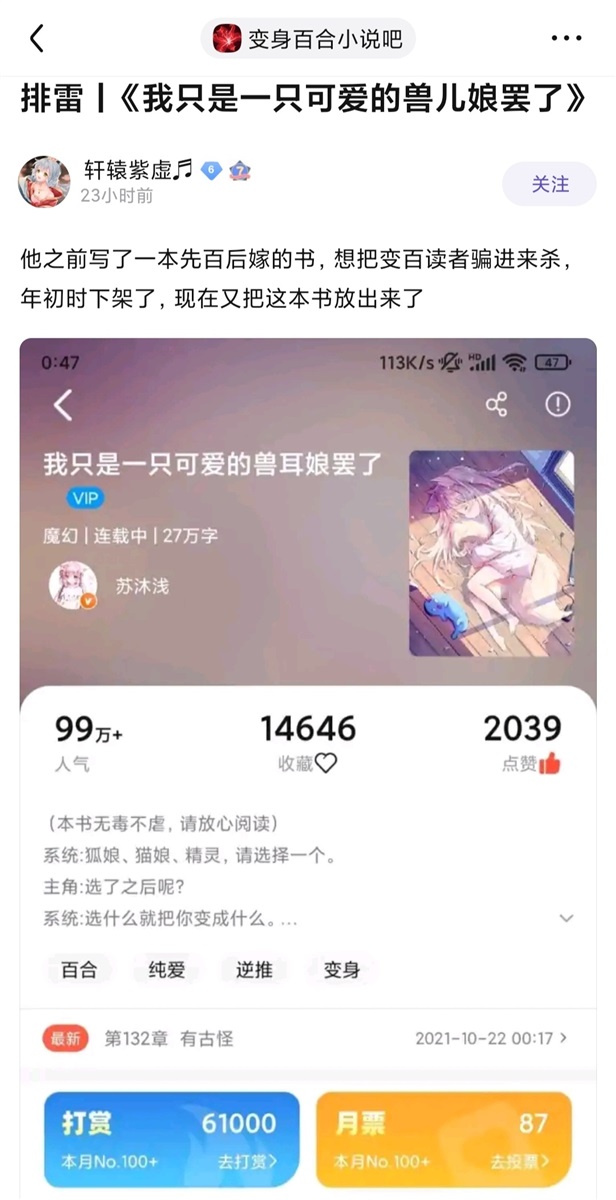Go back using the top-left arrow
The height and width of the screenshot is (1200, 616).
point(37,39)
